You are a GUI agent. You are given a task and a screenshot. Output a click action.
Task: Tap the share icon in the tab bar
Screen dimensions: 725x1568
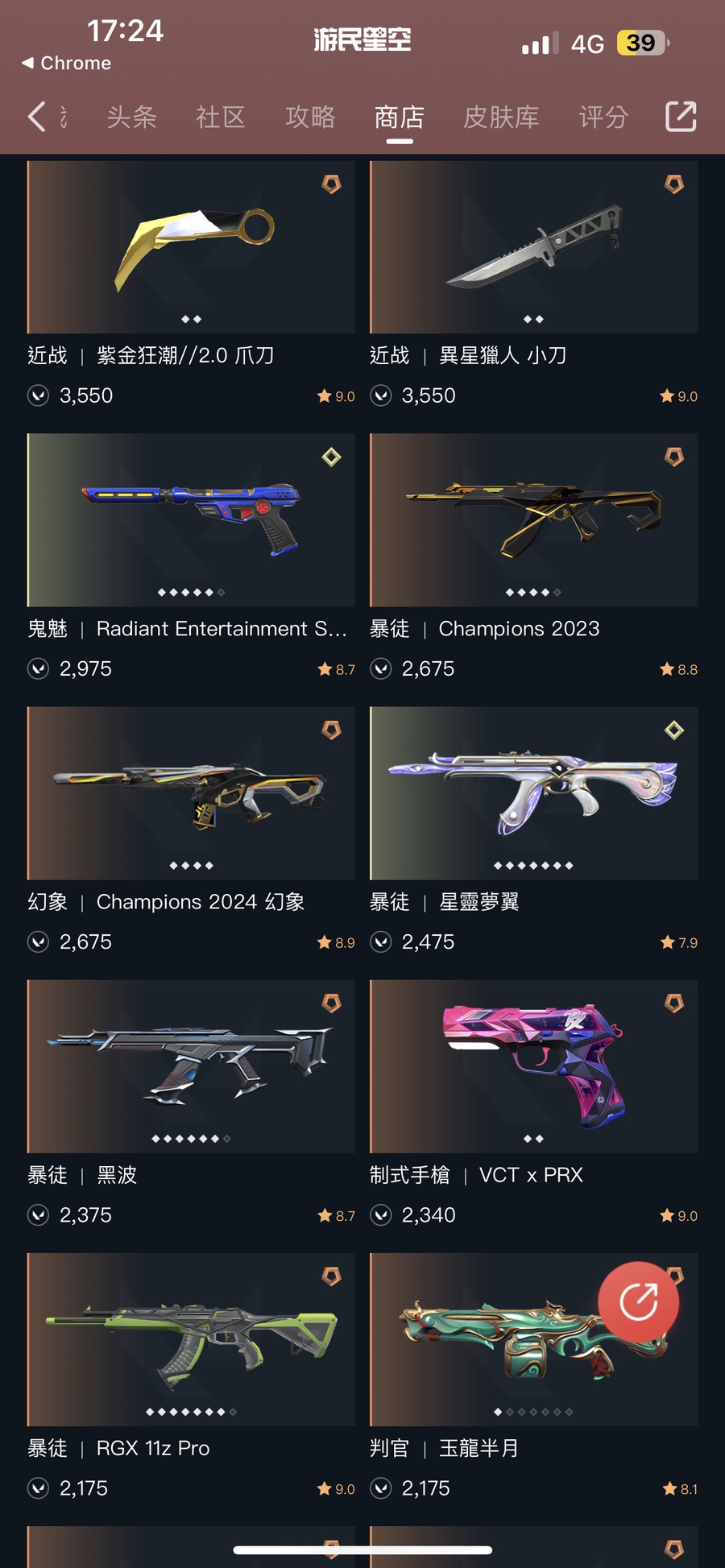coord(681,117)
